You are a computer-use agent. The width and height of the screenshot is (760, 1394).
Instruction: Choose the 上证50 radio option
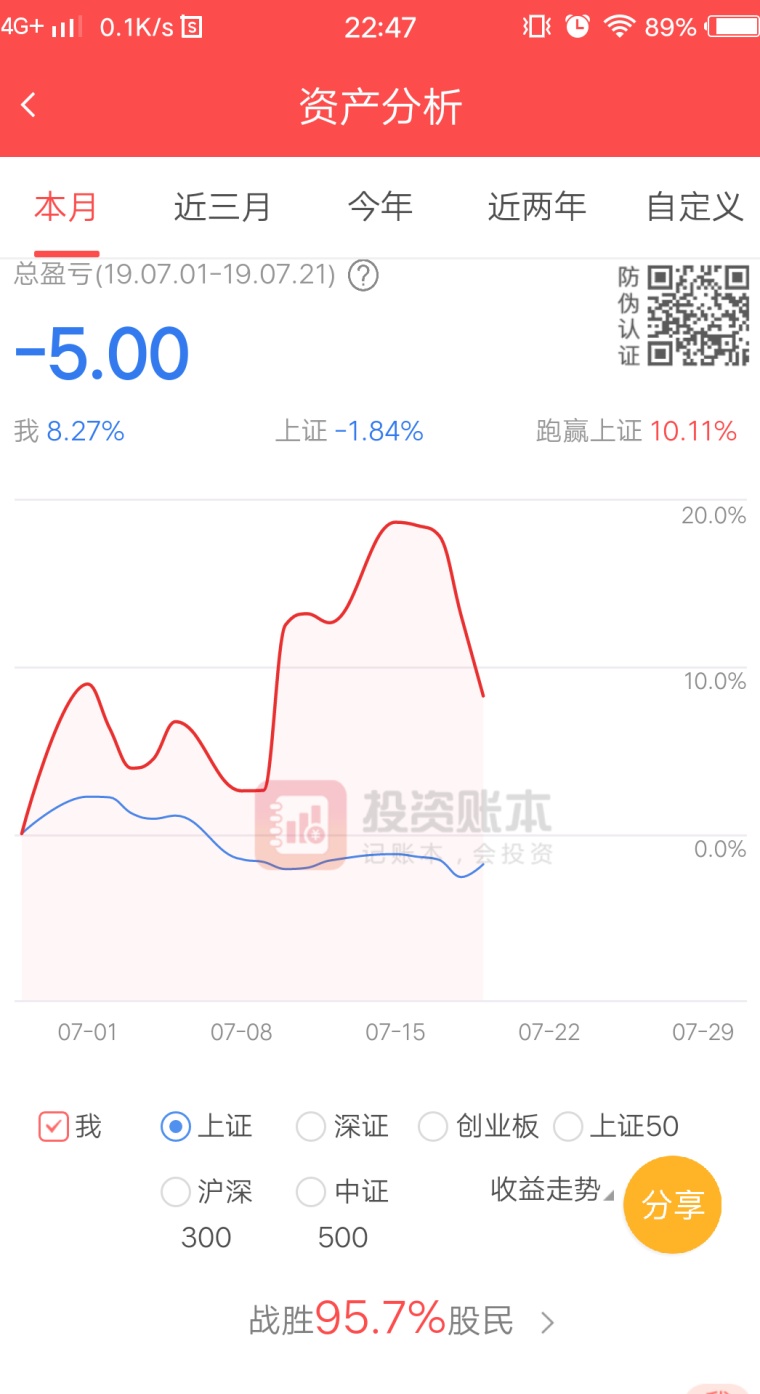(x=568, y=1127)
